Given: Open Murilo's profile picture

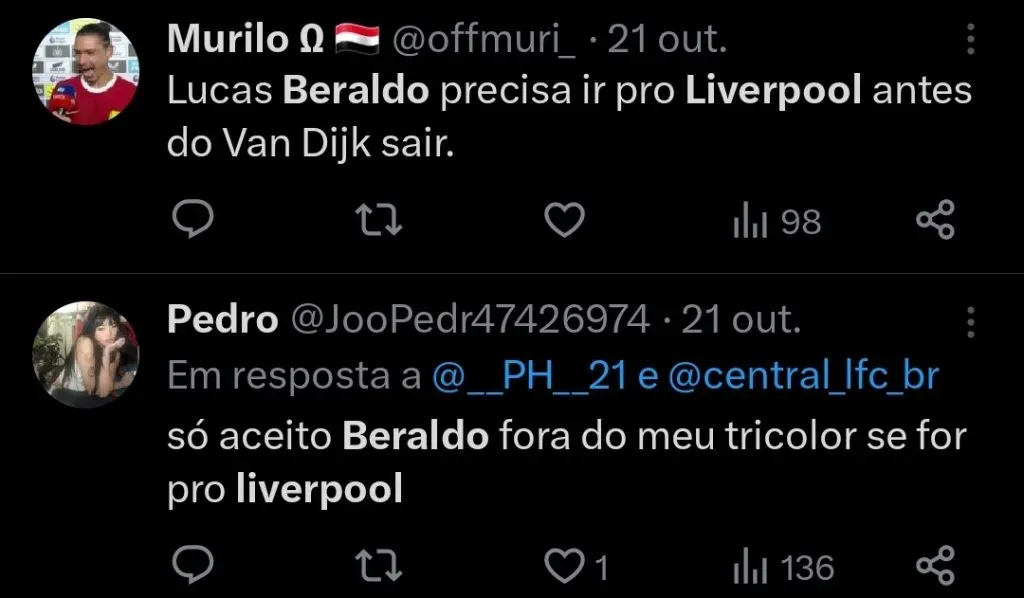Looking at the screenshot, I should pyautogui.click(x=86, y=71).
